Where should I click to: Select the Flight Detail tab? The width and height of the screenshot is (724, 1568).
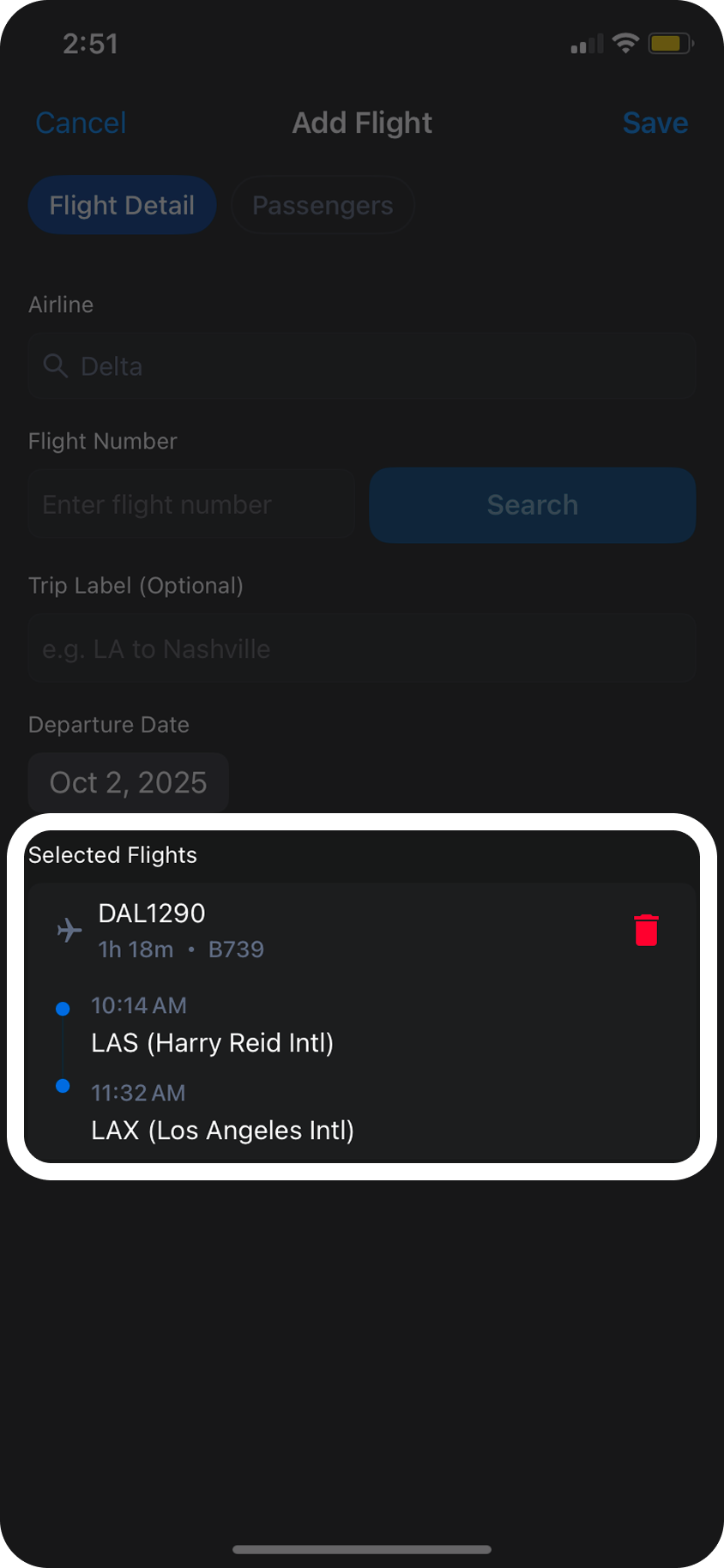click(x=122, y=205)
